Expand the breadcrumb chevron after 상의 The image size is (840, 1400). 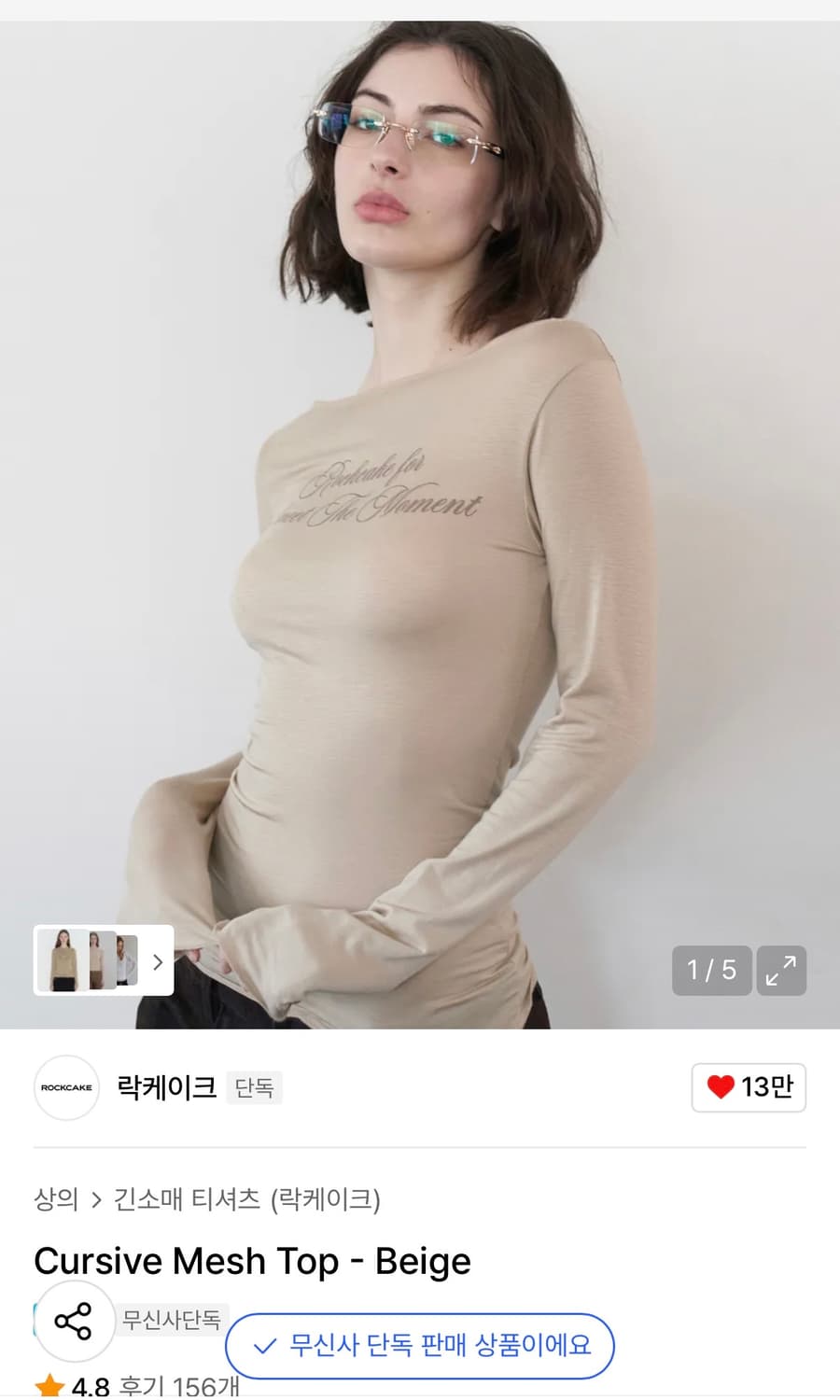96,1201
